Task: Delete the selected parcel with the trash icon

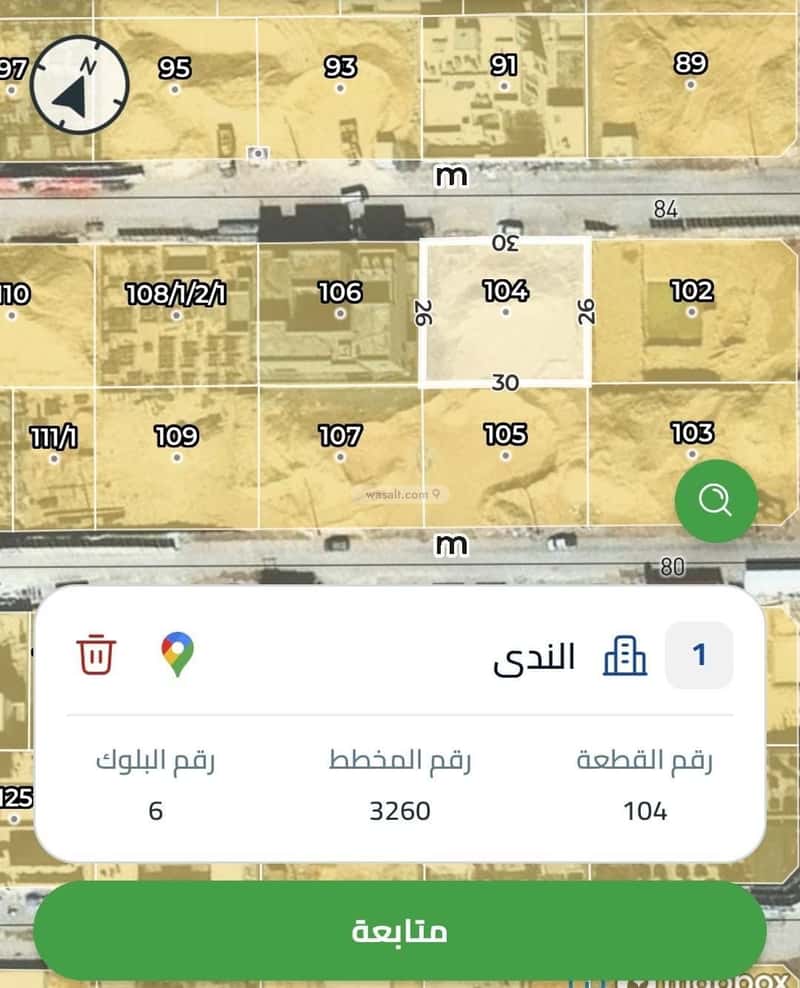Action: pyautogui.click(x=97, y=655)
